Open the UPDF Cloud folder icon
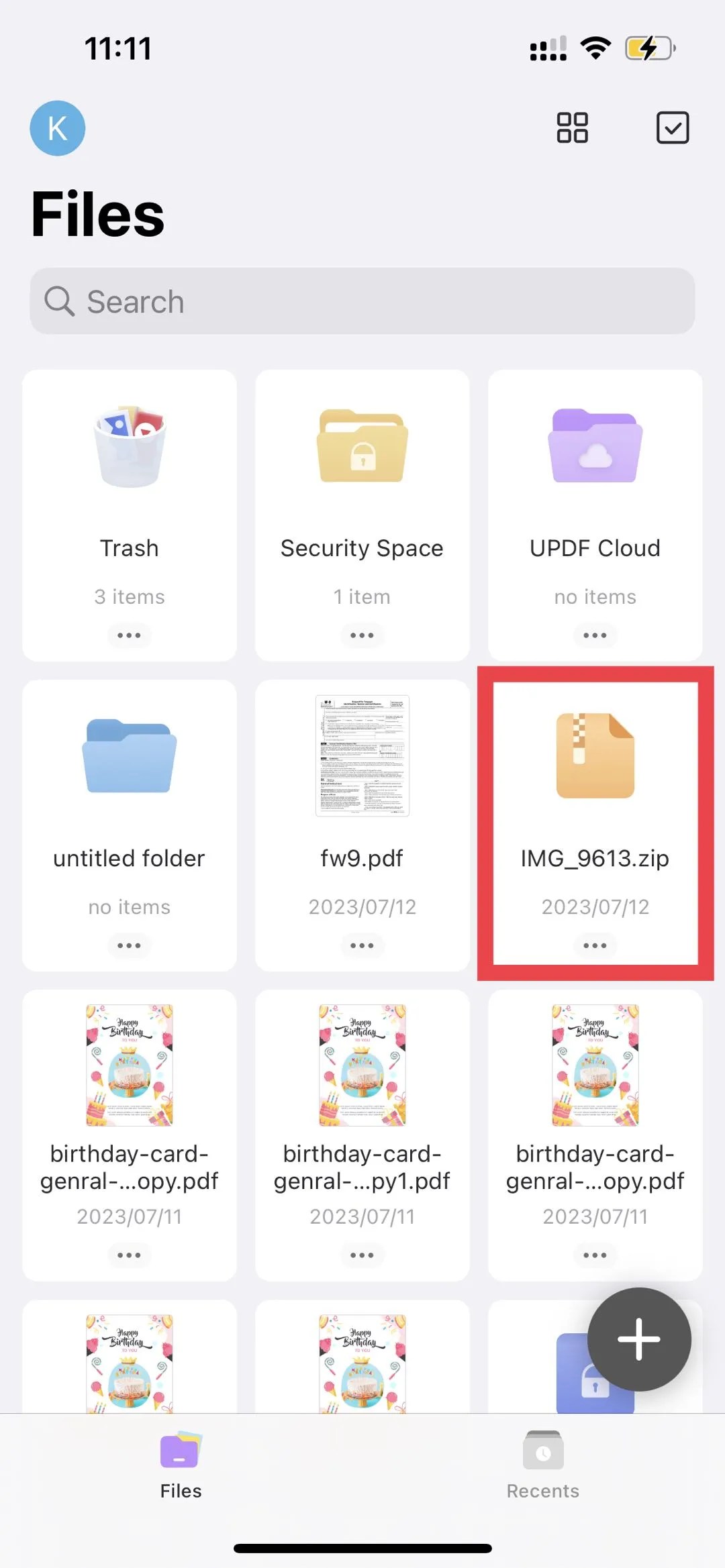 pos(594,446)
